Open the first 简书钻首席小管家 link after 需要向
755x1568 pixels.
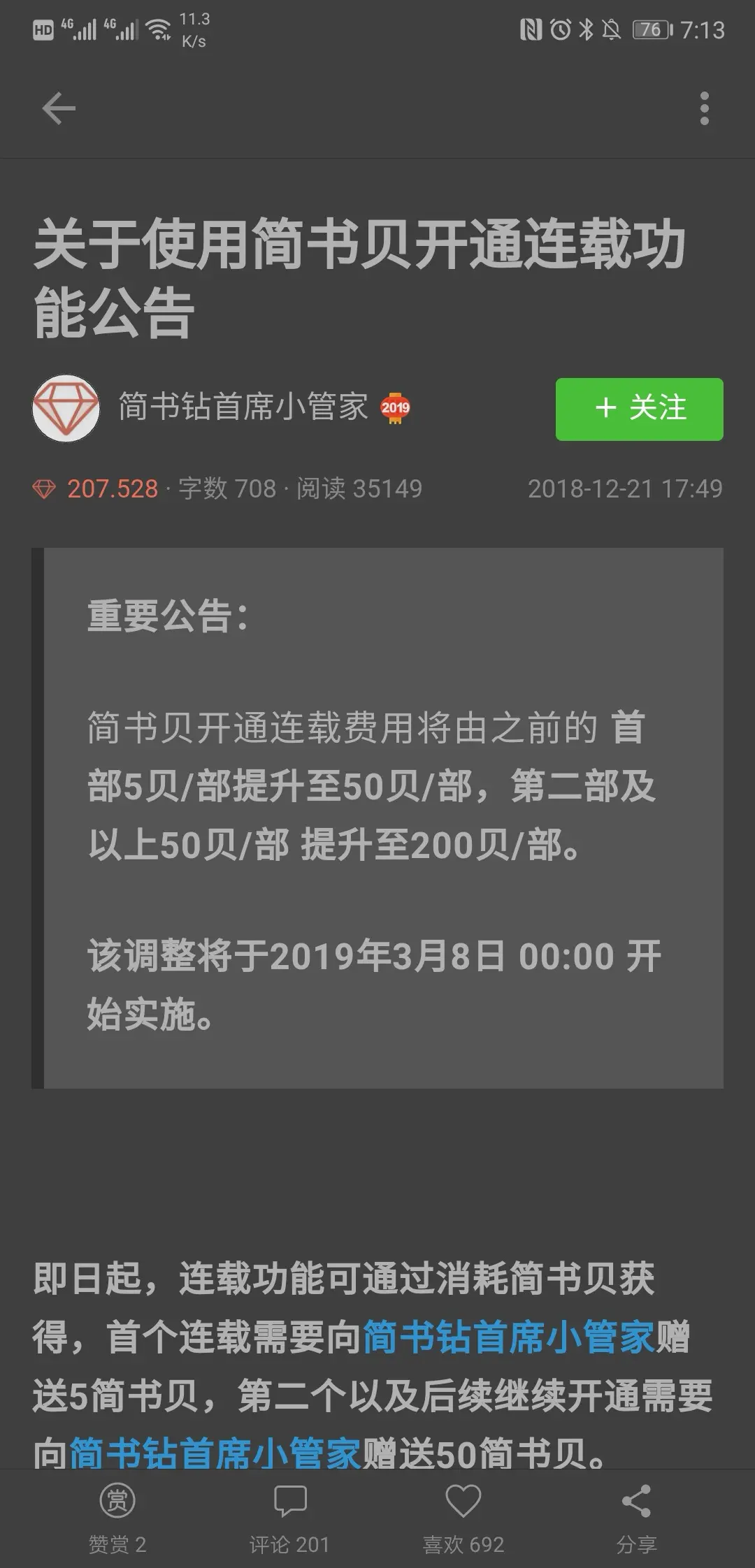coord(508,1337)
